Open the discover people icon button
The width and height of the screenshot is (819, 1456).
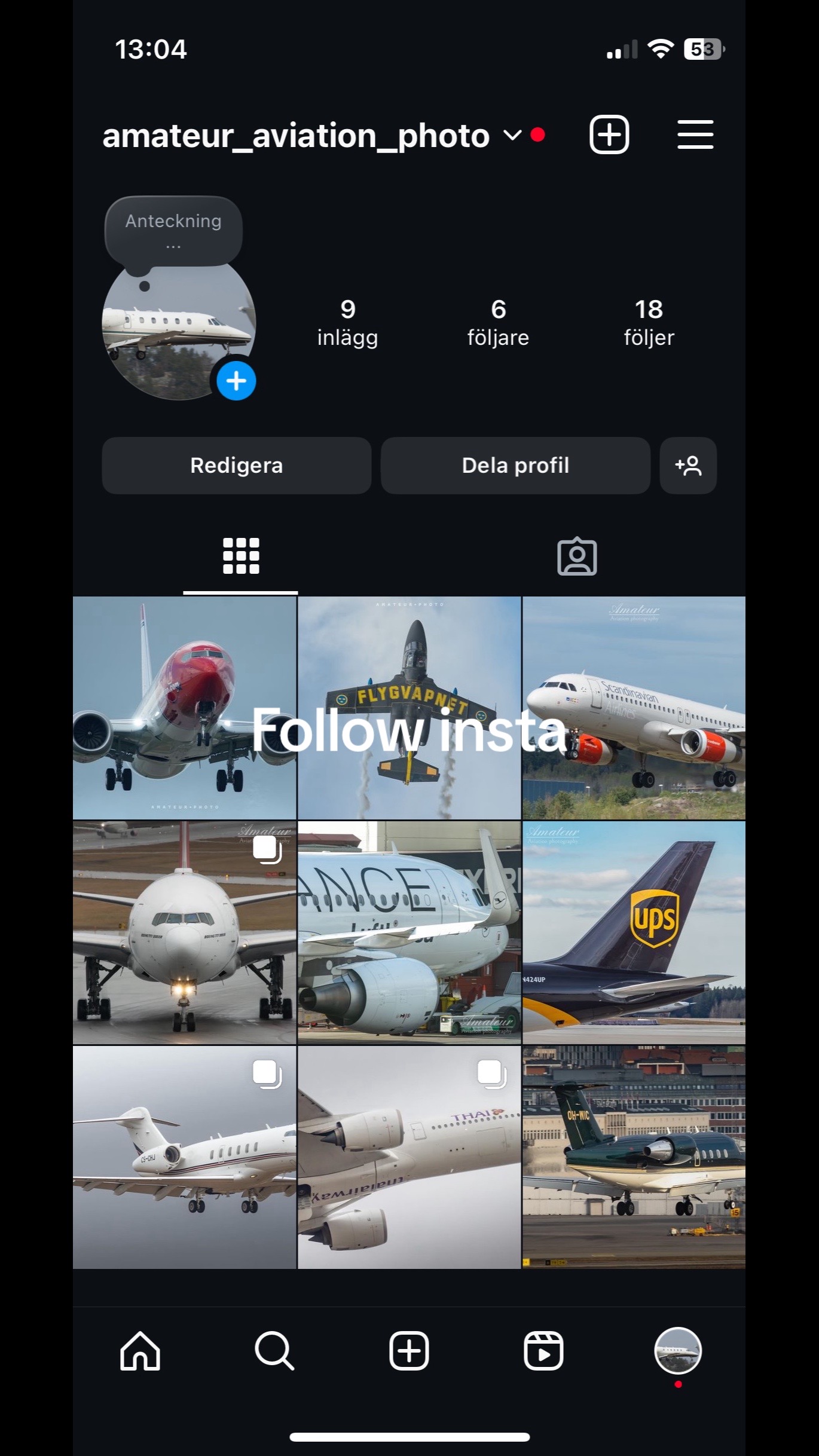coord(688,466)
